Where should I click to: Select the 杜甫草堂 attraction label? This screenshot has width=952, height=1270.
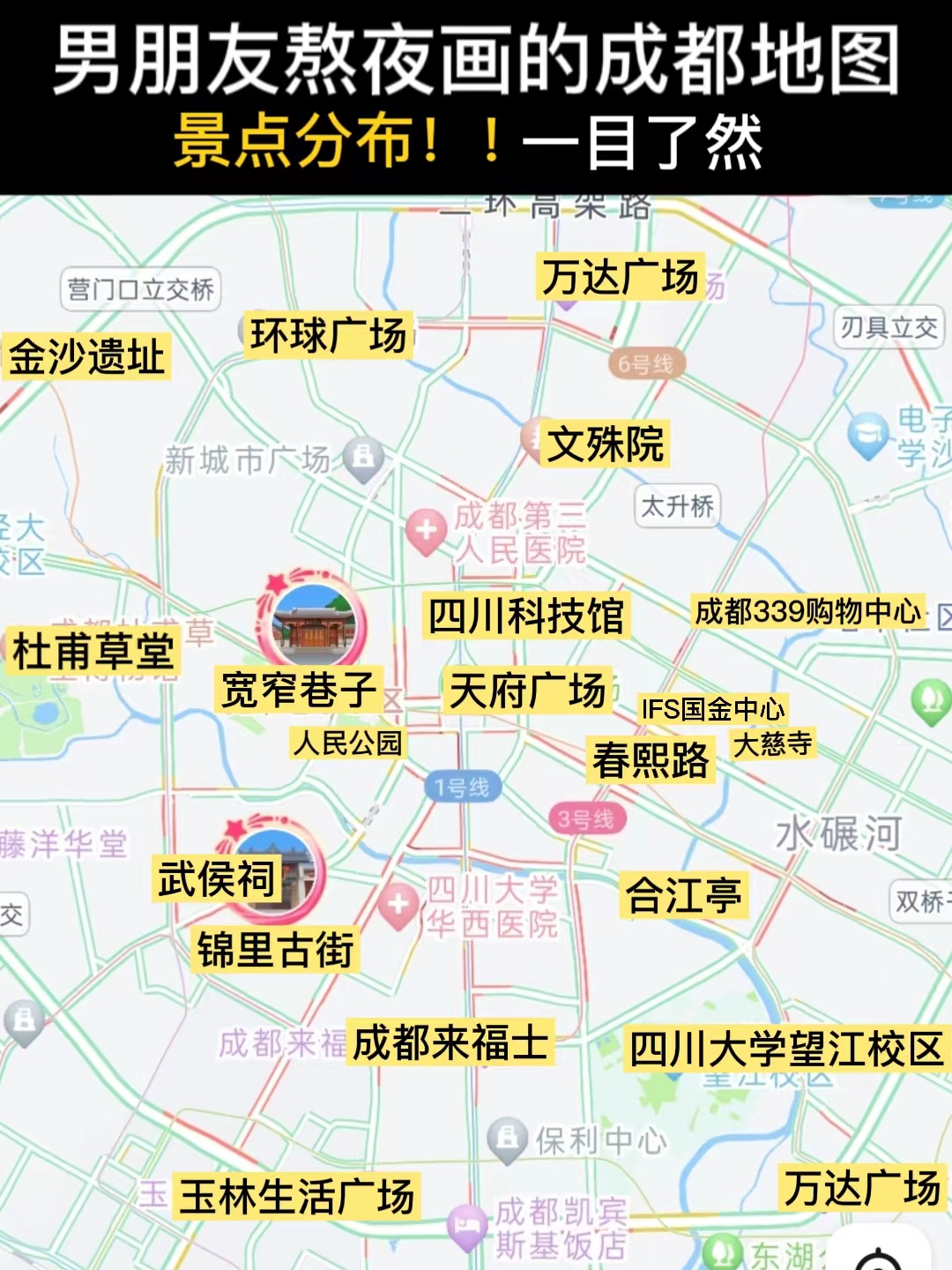click(93, 651)
